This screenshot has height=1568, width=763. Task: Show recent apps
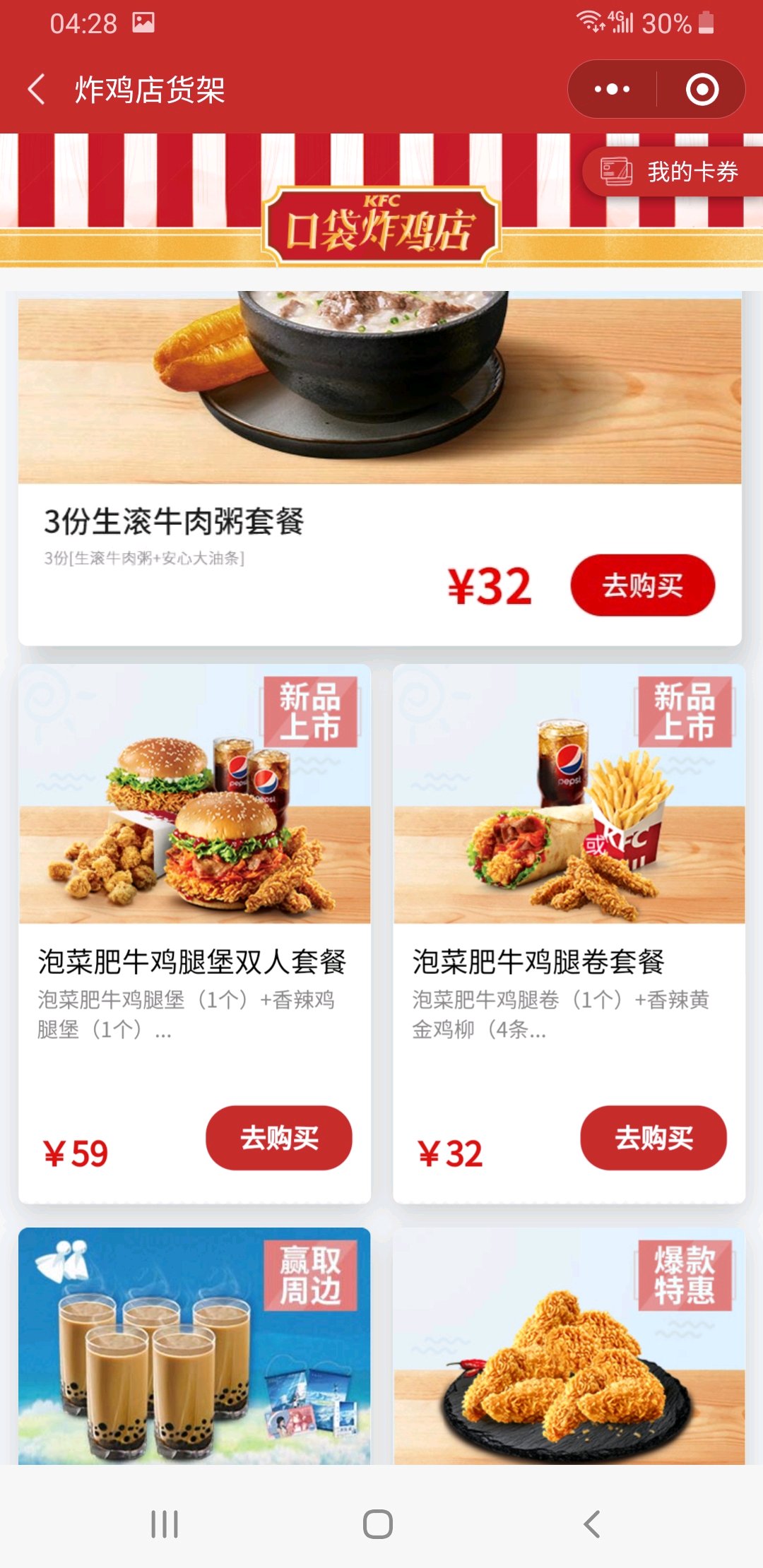coord(165,1524)
